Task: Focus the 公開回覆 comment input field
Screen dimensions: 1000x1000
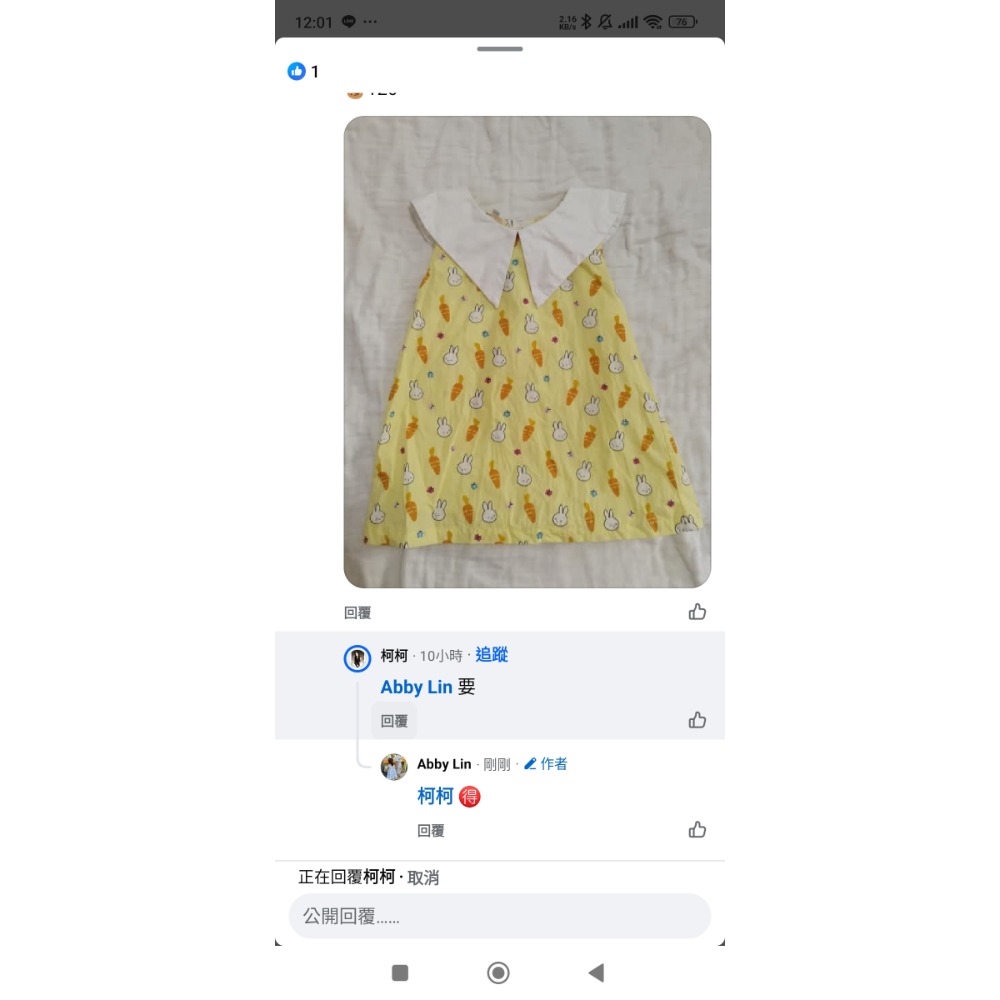Action: (499, 916)
